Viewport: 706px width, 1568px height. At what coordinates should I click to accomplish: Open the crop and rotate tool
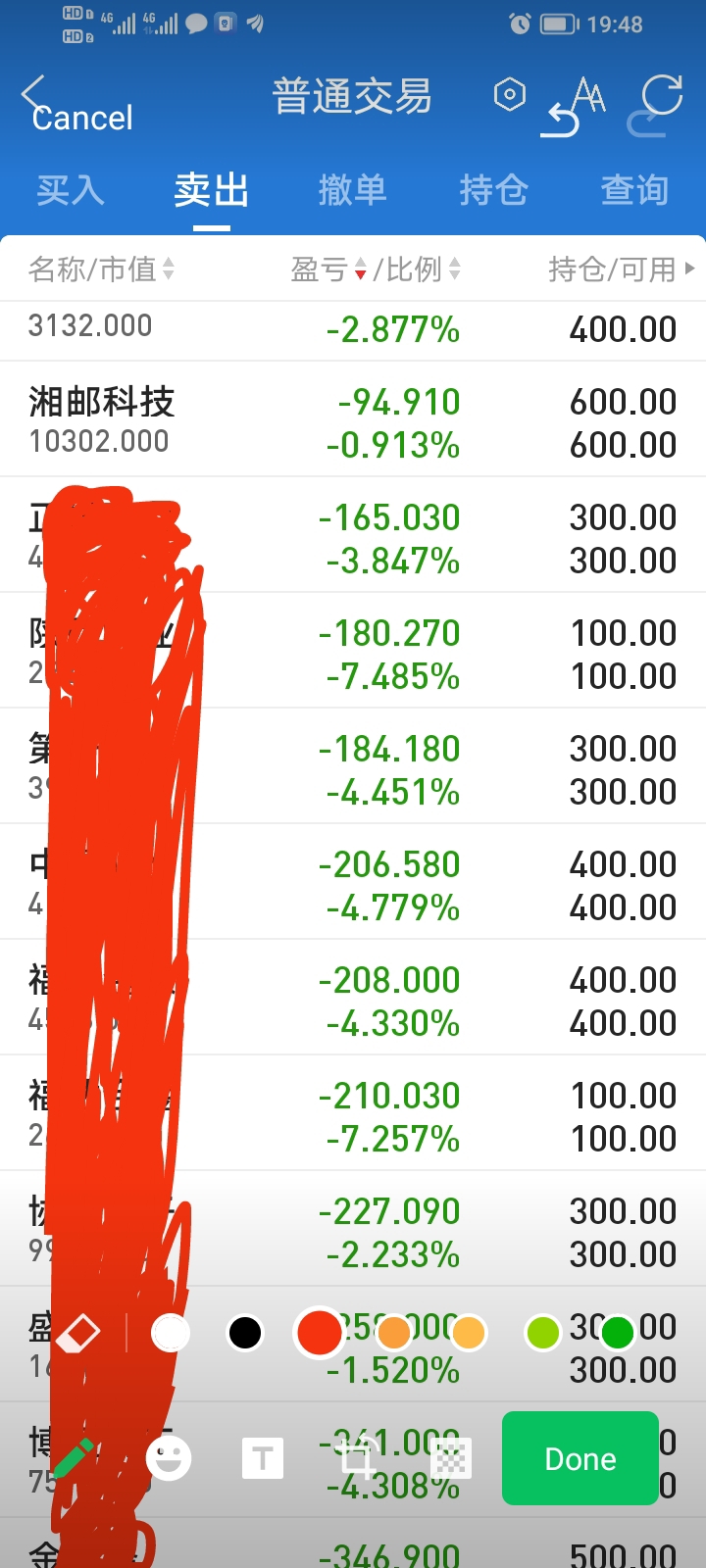[x=357, y=1458]
